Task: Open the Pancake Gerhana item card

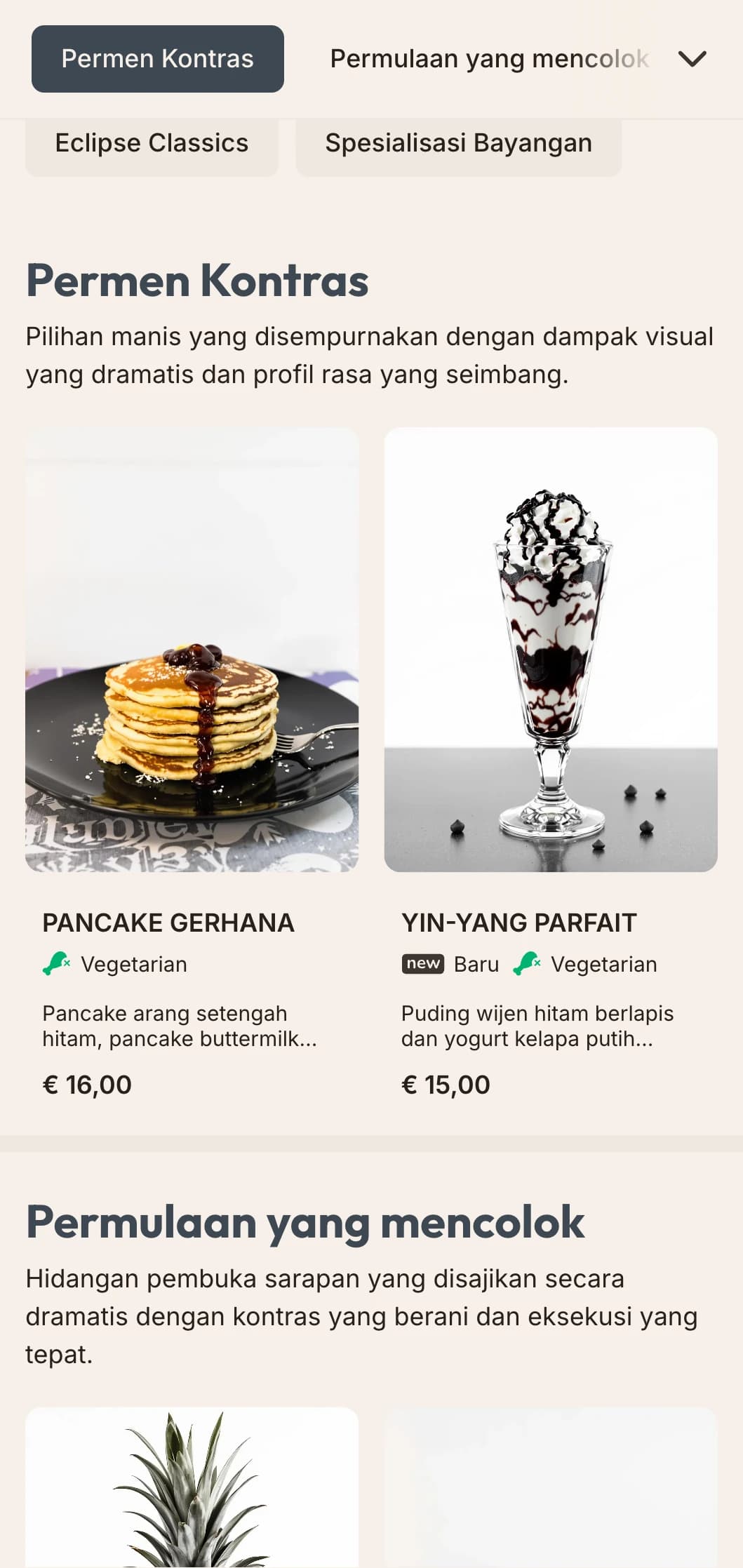Action: pos(192,765)
